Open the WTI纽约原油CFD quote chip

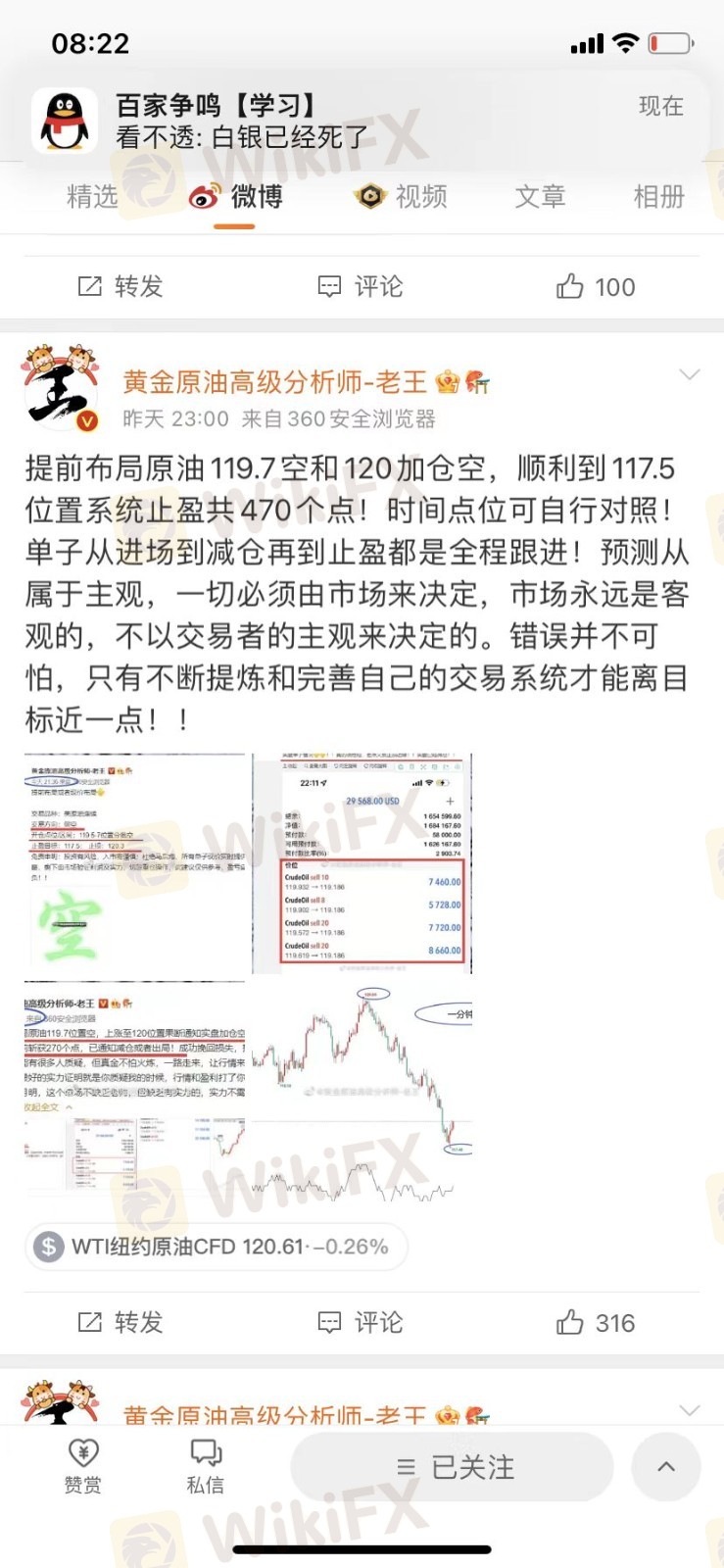pyautogui.click(x=216, y=1247)
